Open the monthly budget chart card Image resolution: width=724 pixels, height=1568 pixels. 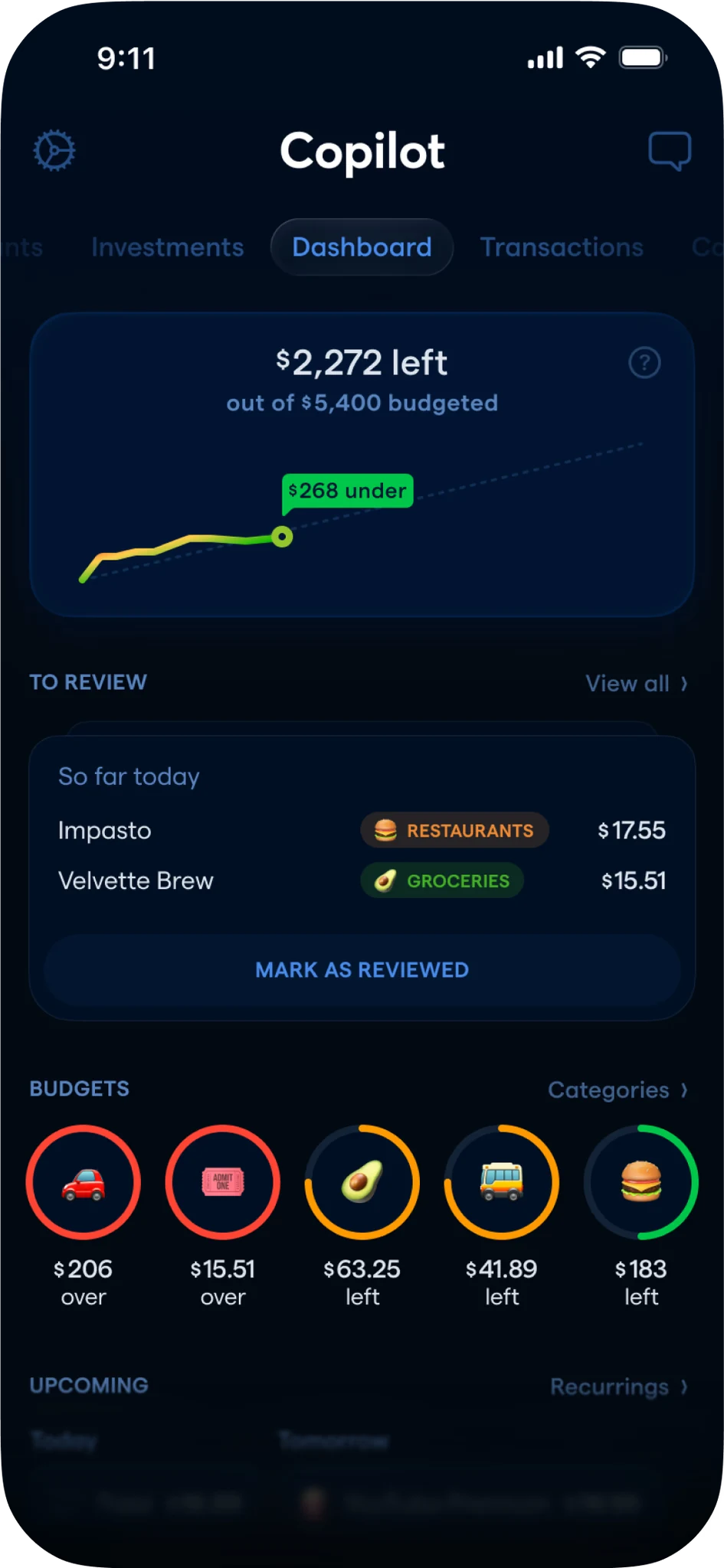pyautogui.click(x=362, y=465)
